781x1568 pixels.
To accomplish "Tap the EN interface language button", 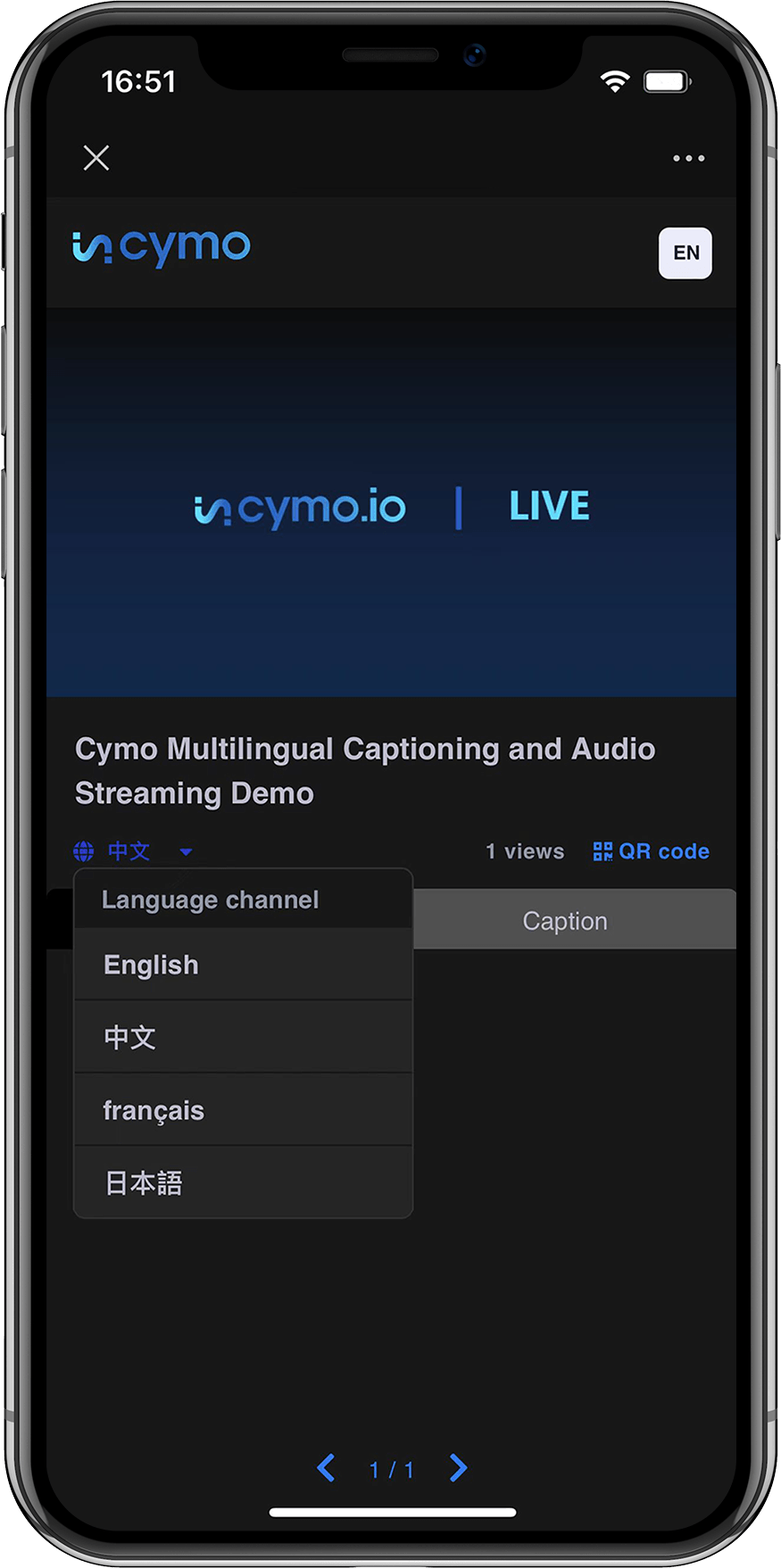I will coord(685,253).
